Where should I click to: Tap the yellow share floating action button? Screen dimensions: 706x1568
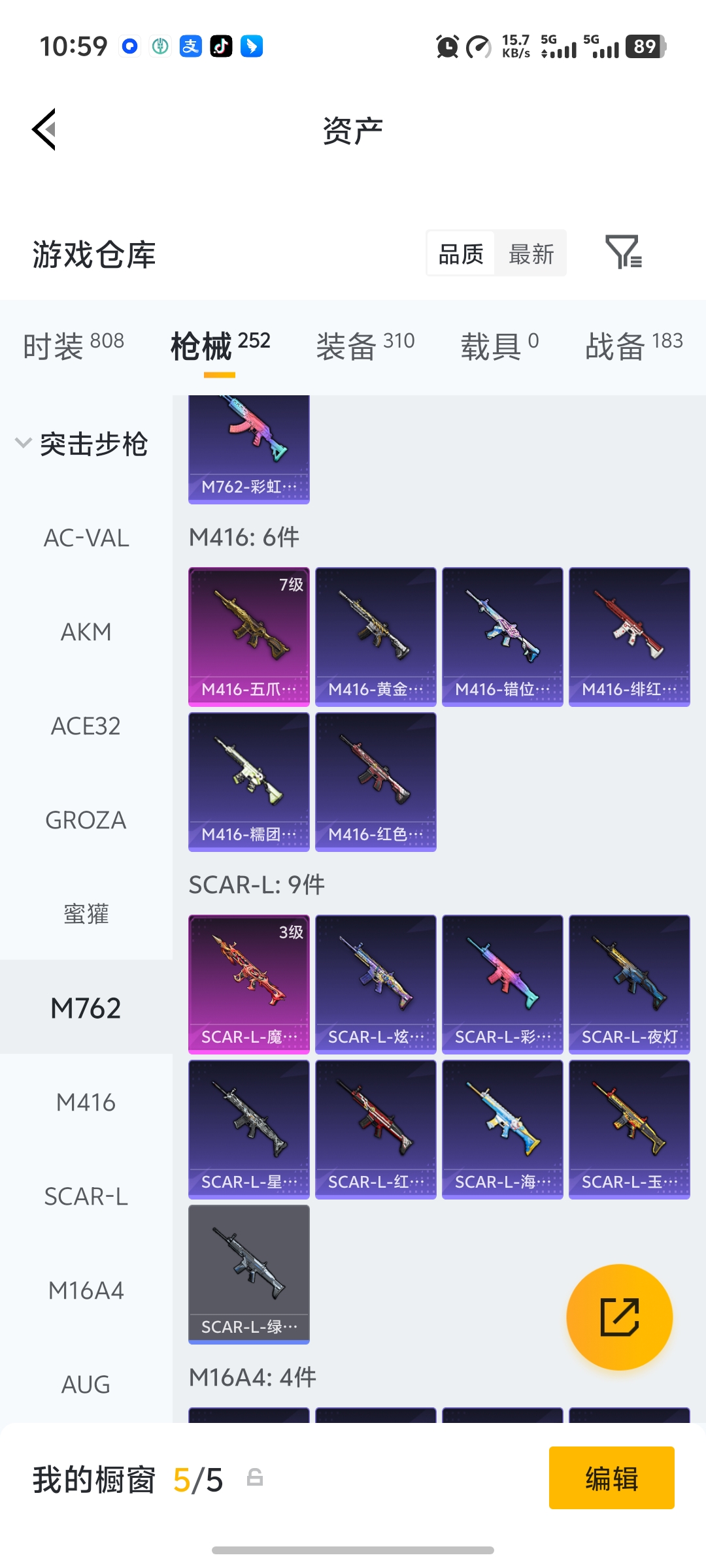pos(620,1317)
